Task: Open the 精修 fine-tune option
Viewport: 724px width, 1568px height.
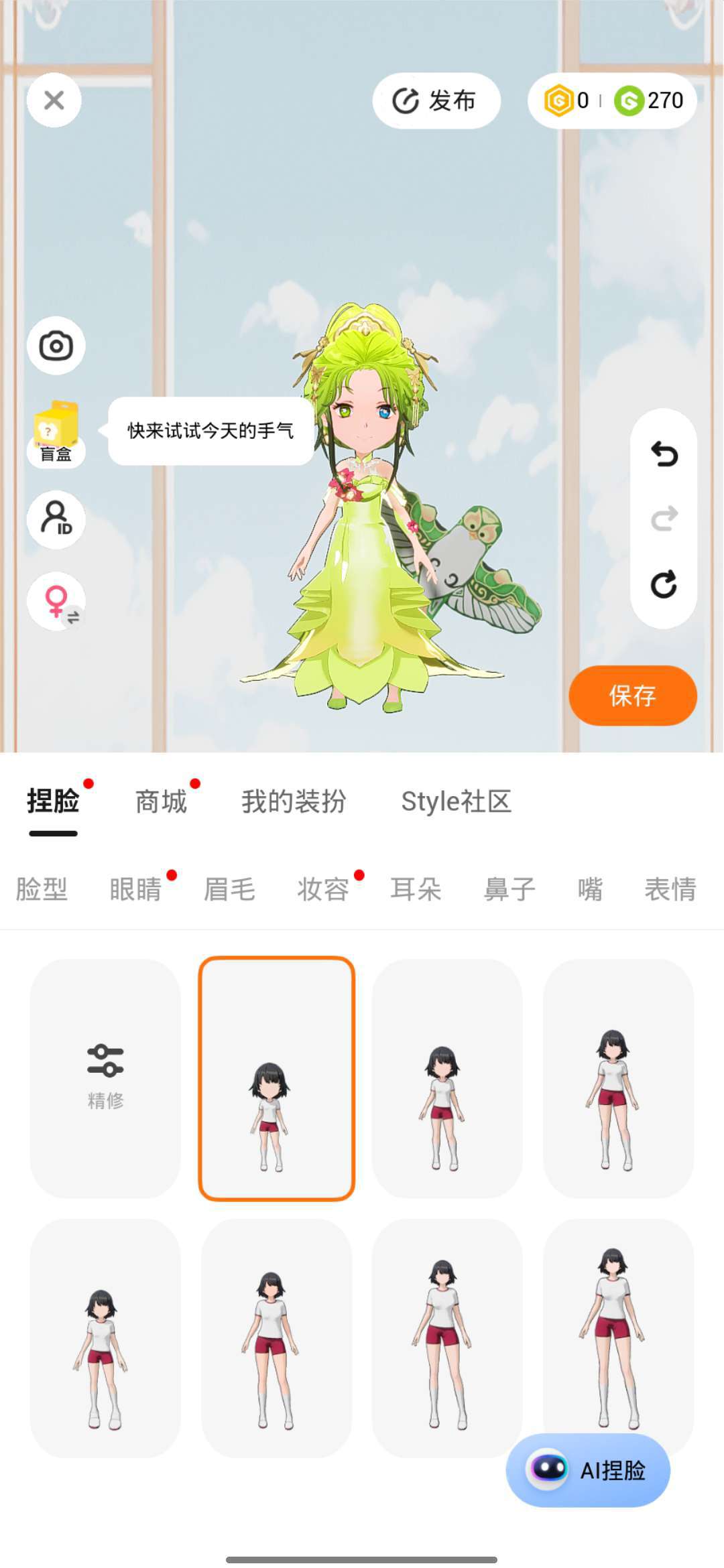Action: [105, 1077]
